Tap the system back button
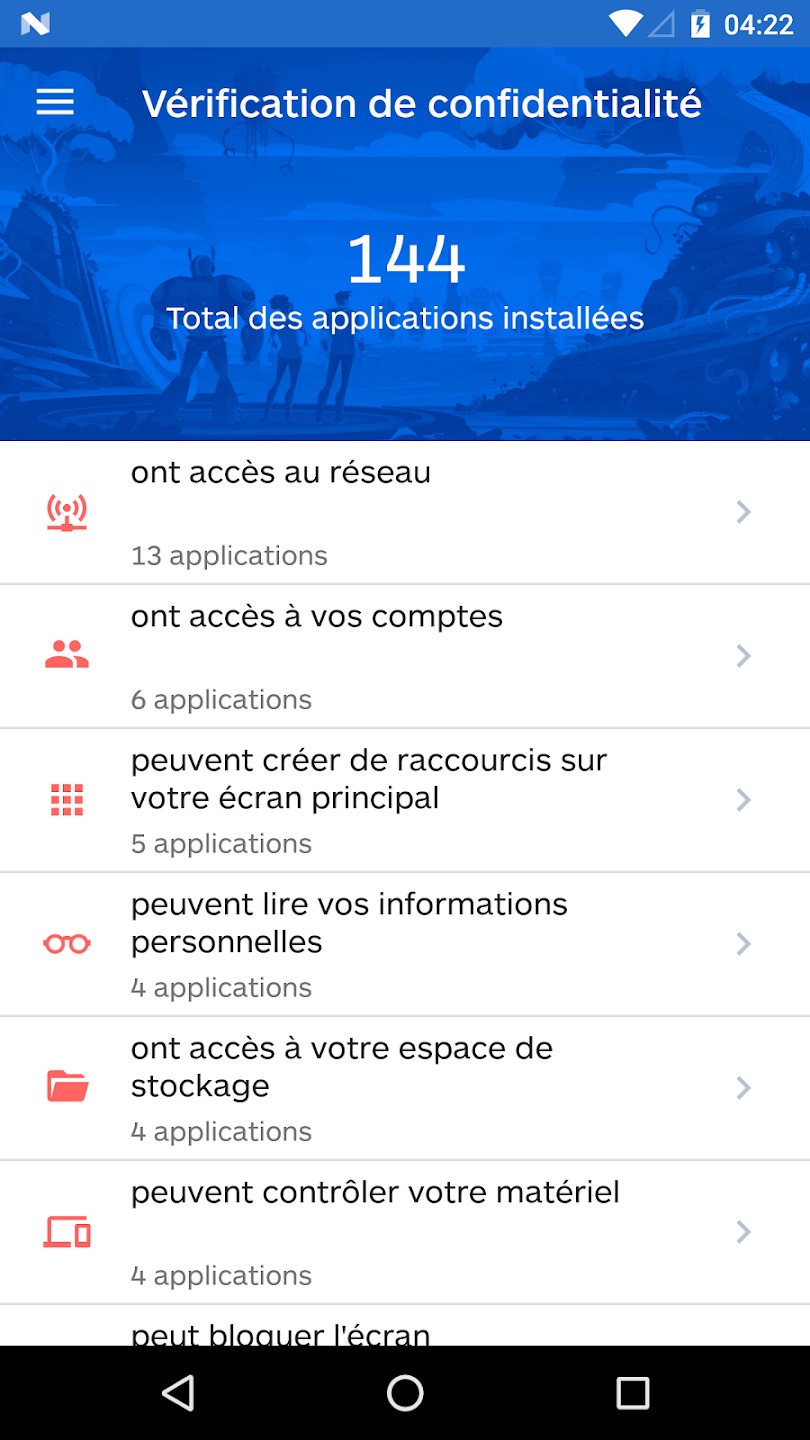The width and height of the screenshot is (810, 1440). coord(178,1392)
